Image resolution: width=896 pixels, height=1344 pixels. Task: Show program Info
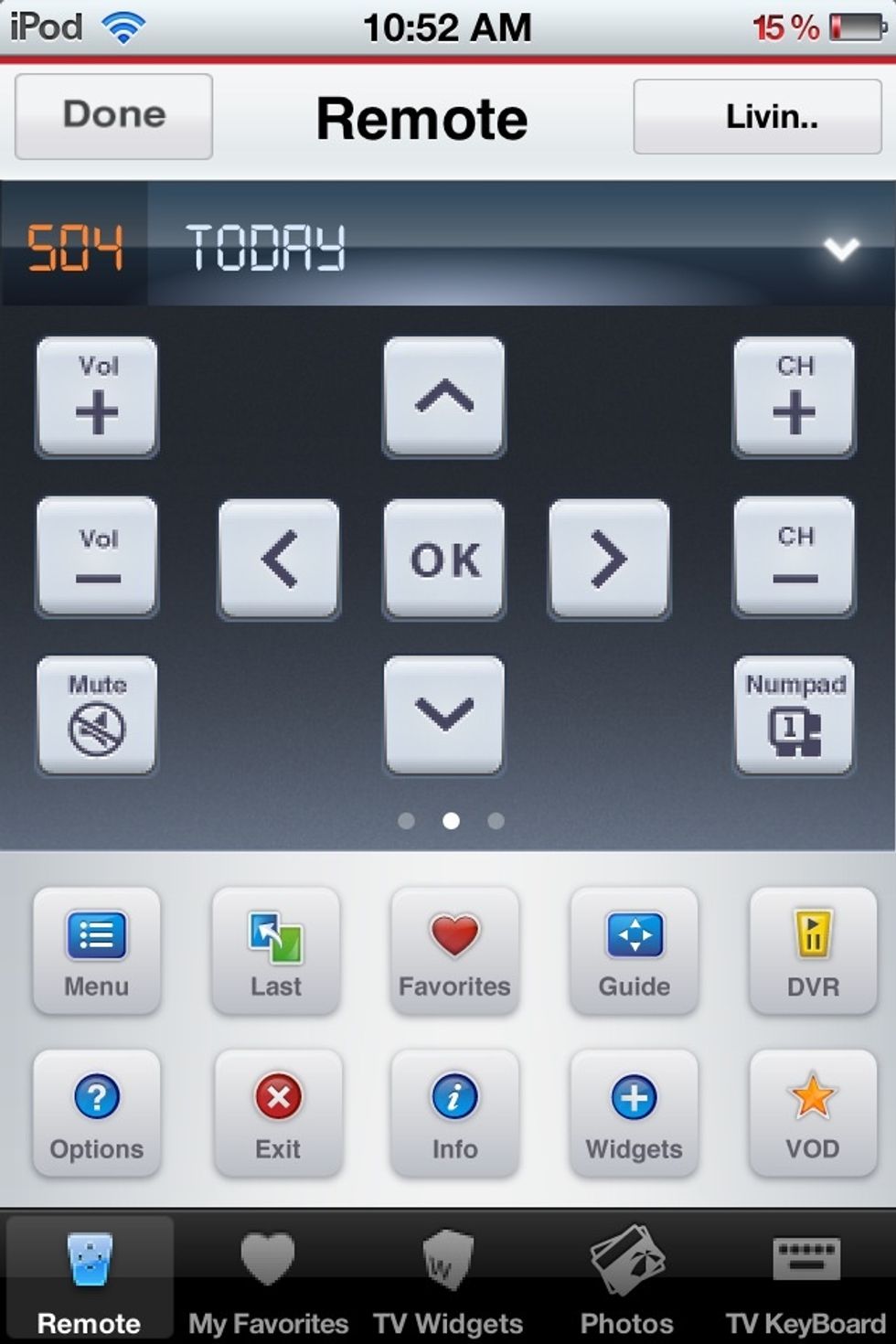(x=454, y=1113)
